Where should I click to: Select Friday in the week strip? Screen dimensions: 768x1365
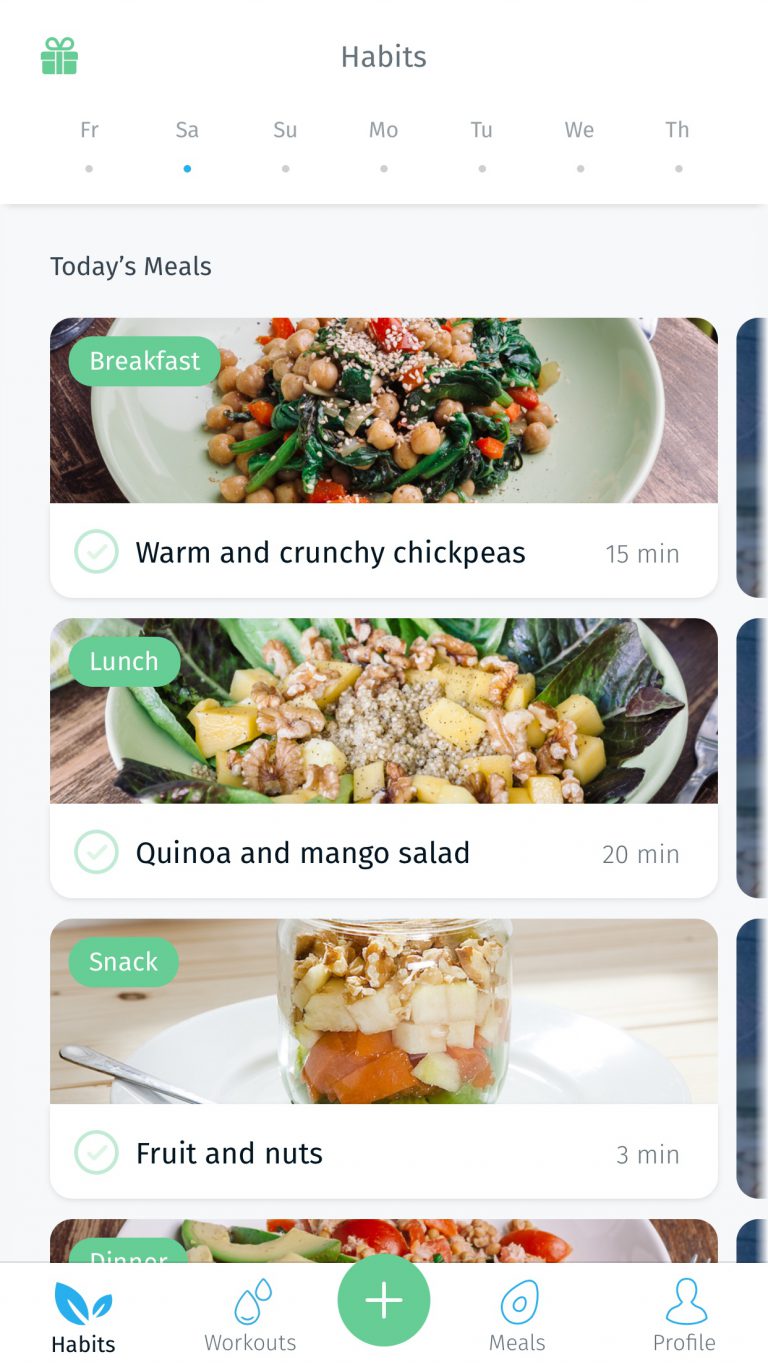point(89,143)
